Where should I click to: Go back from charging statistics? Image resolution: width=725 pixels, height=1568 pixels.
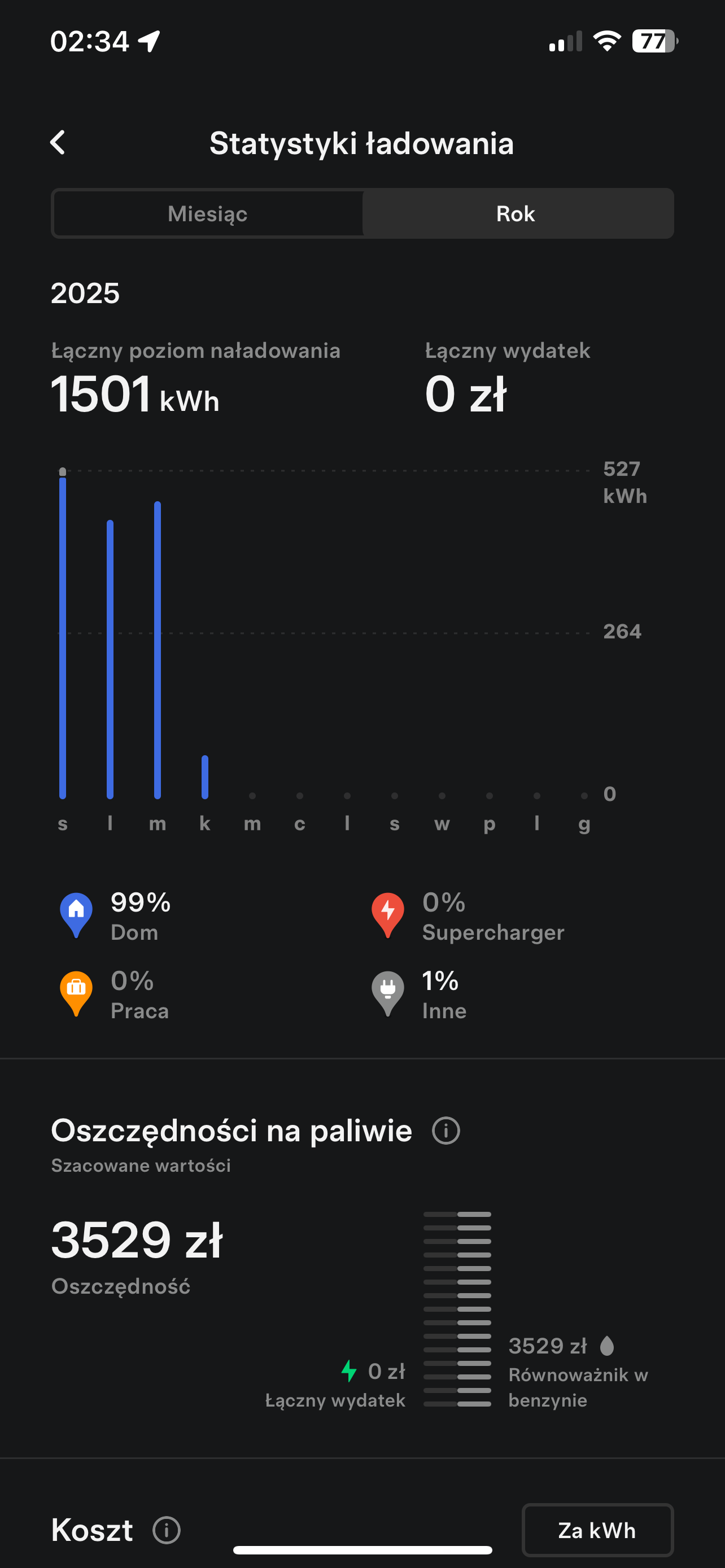(x=58, y=143)
